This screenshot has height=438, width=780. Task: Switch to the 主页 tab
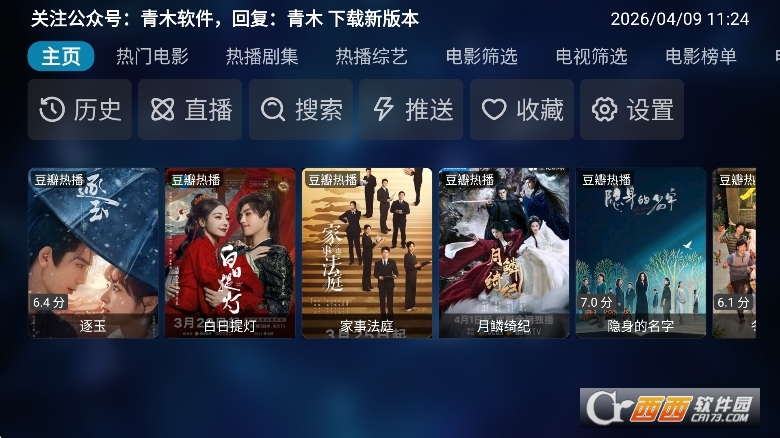(61, 56)
